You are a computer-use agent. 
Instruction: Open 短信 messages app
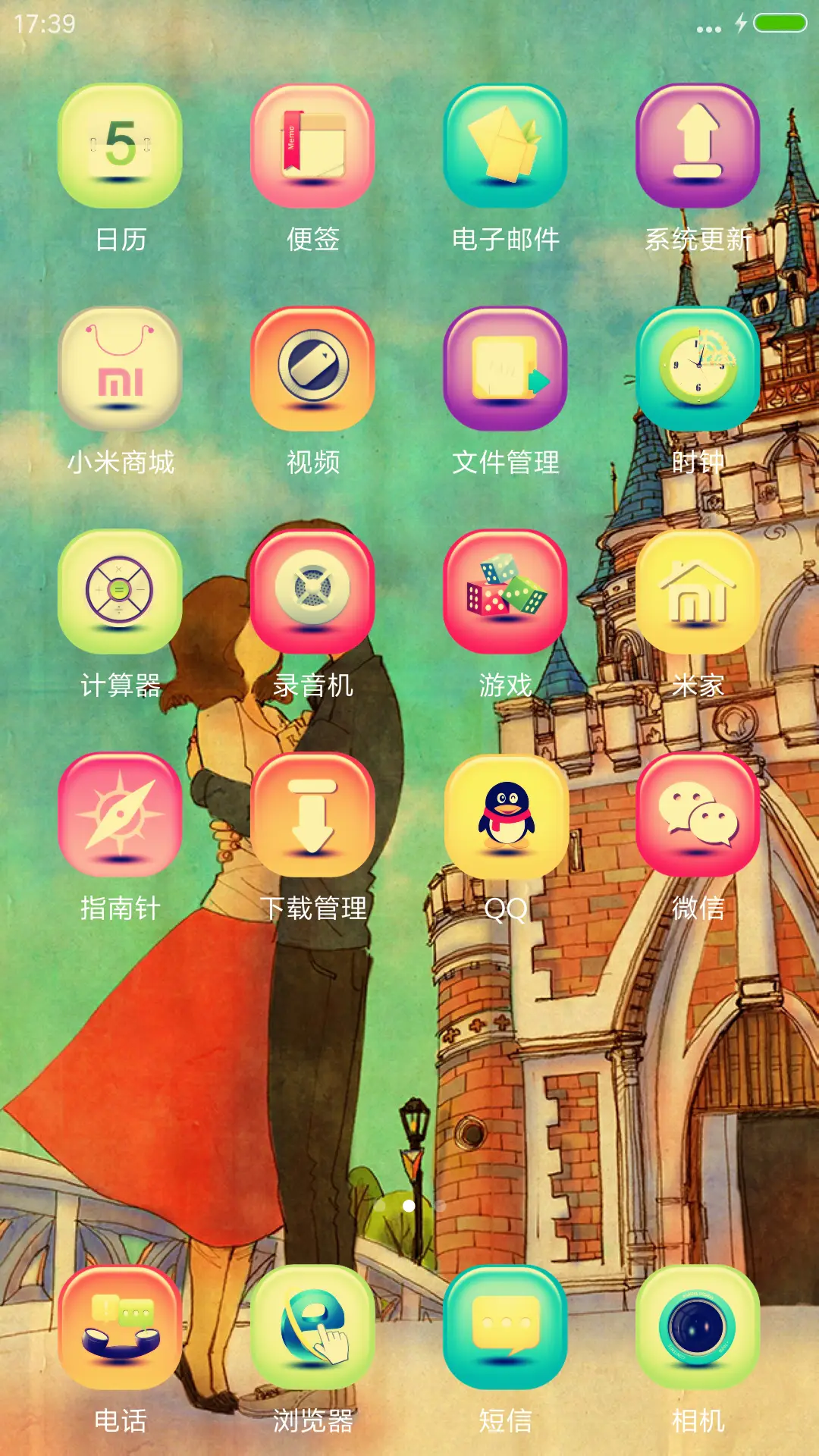tap(505, 1328)
